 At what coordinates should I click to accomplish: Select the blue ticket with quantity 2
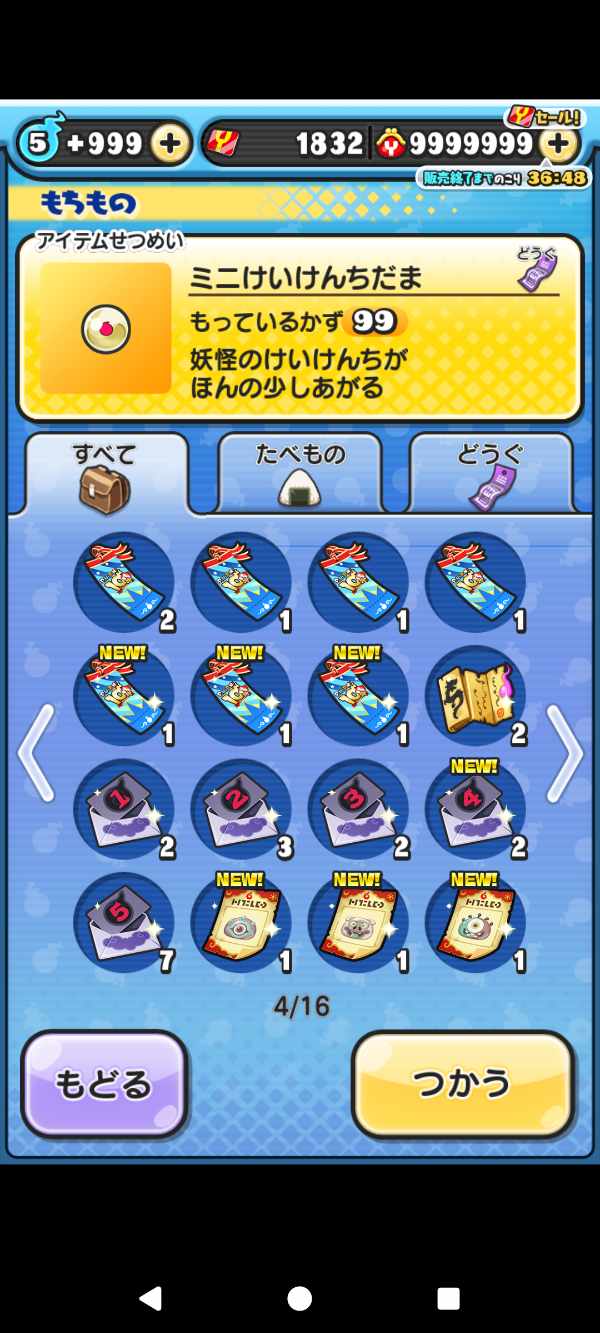[122, 582]
